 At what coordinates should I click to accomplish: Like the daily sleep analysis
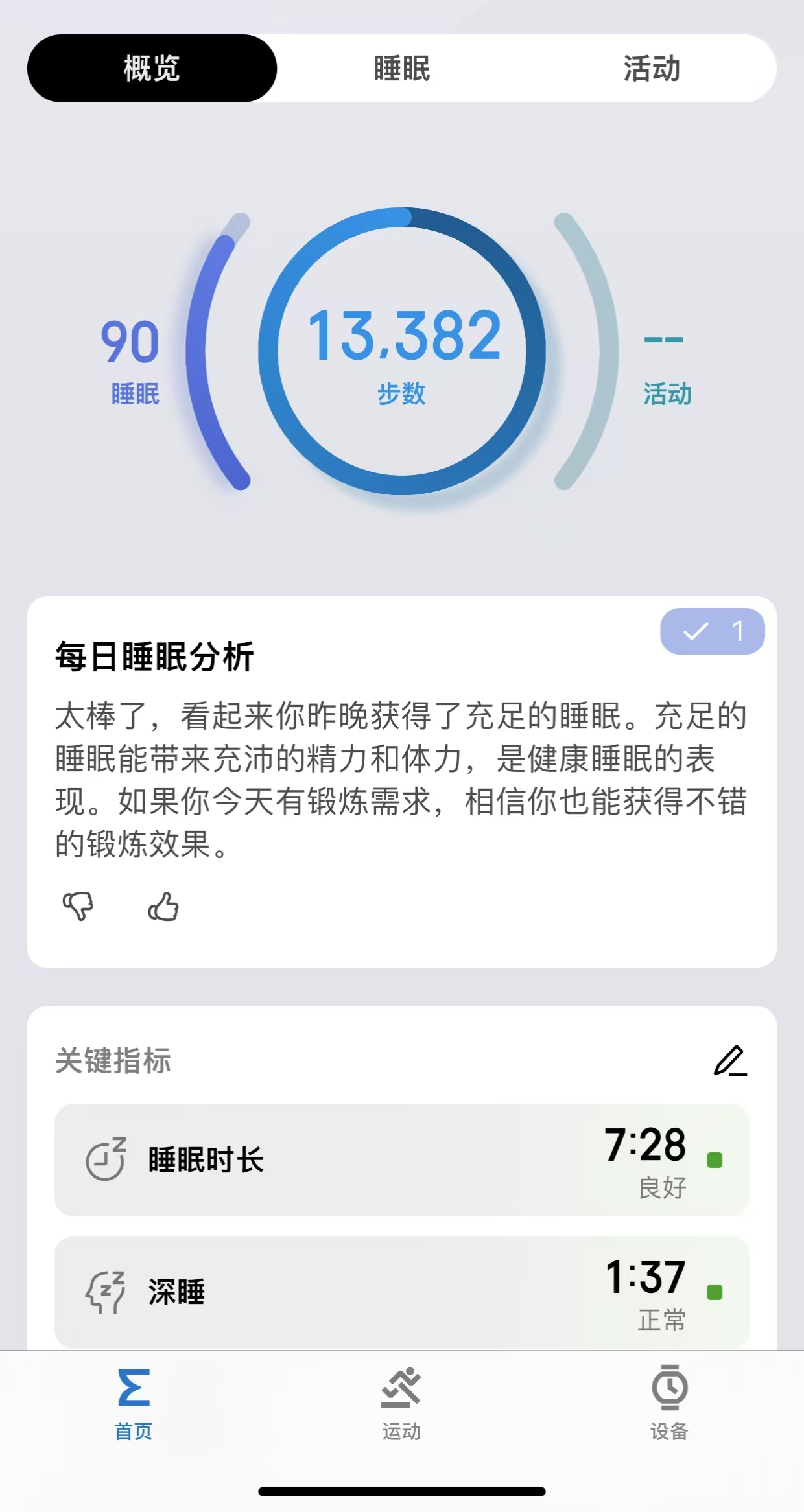point(163,905)
